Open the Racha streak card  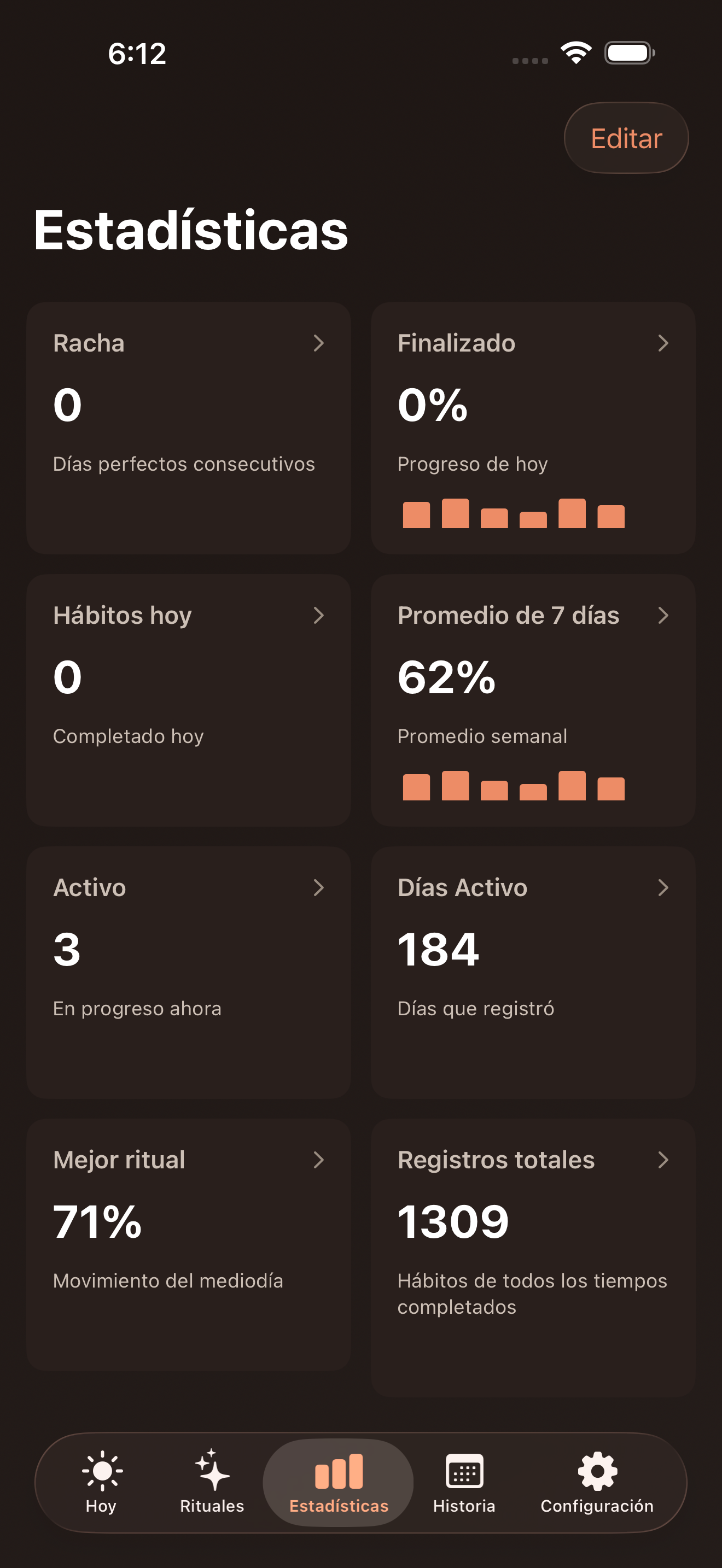[x=188, y=428]
